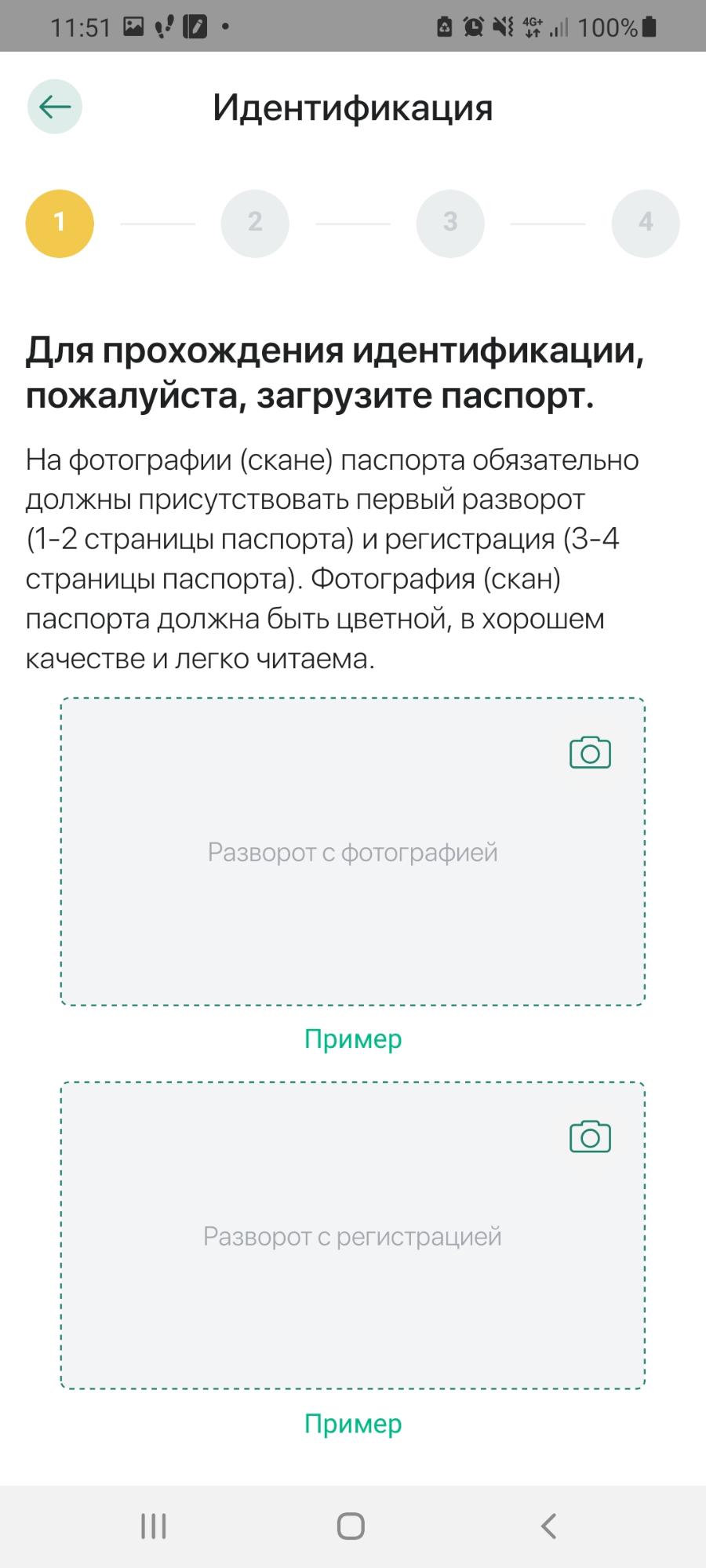
Task: Go to the home screen
Action: 351,1526
